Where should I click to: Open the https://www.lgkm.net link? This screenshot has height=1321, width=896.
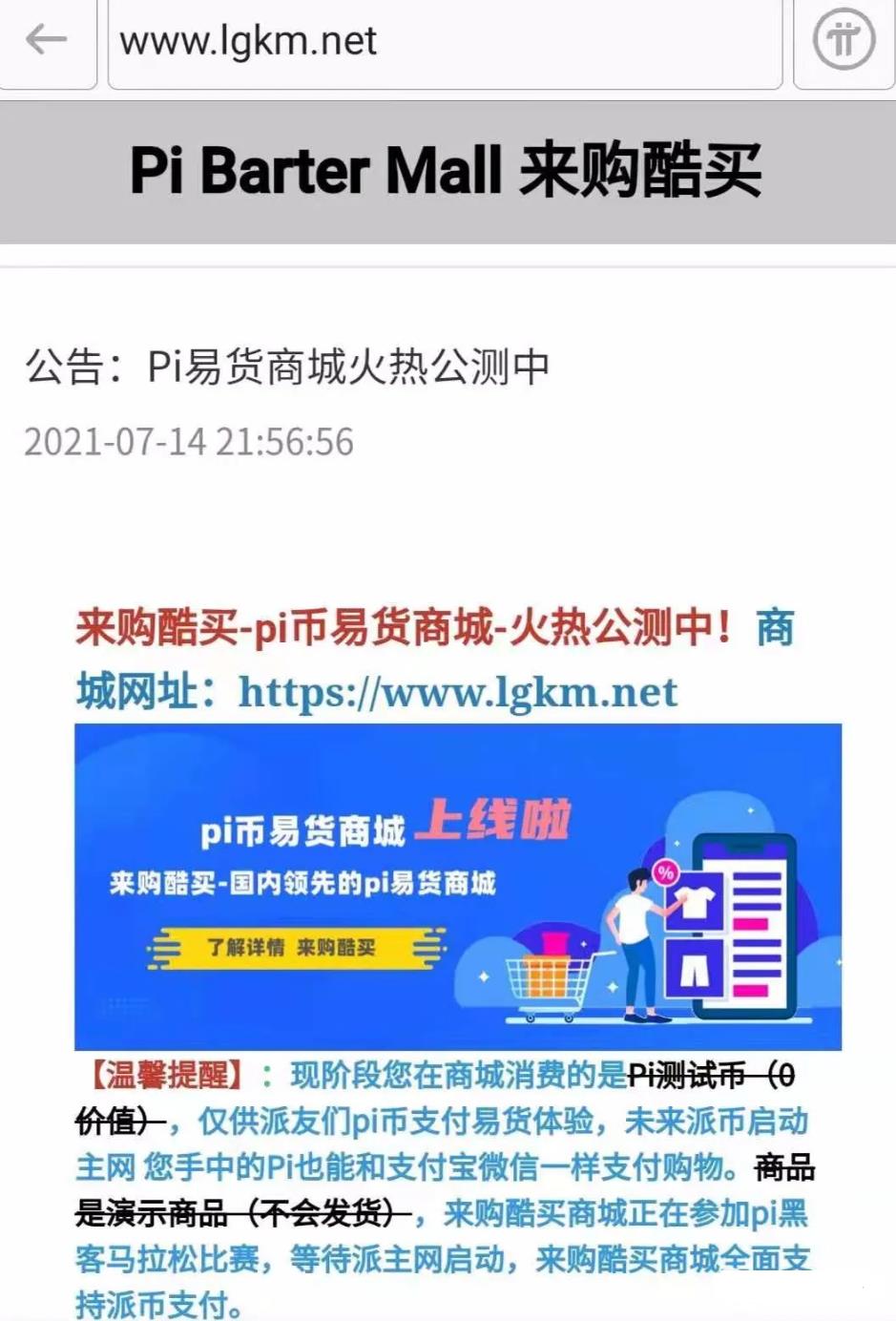click(458, 692)
